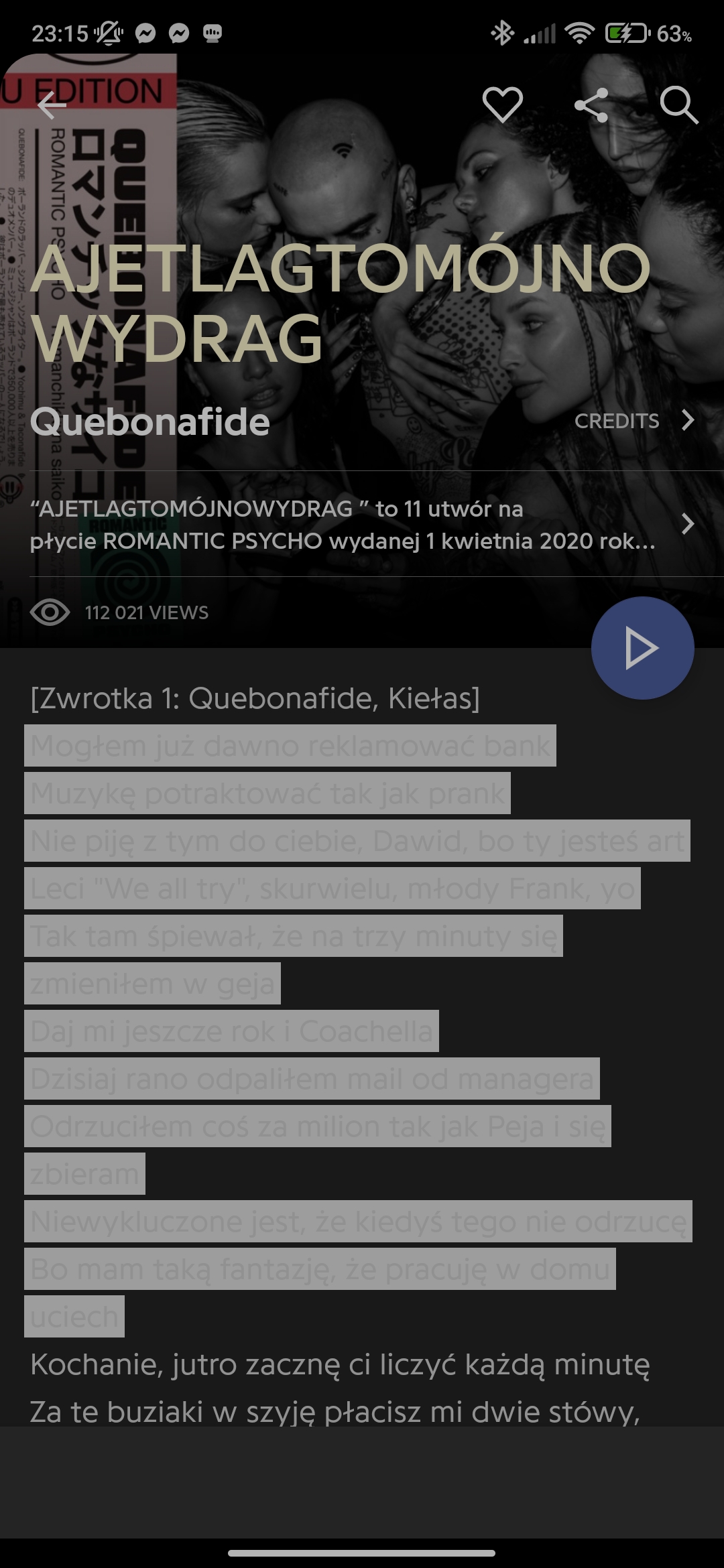Go back using the arrow icon
This screenshot has width=724, height=1568.
(x=52, y=105)
